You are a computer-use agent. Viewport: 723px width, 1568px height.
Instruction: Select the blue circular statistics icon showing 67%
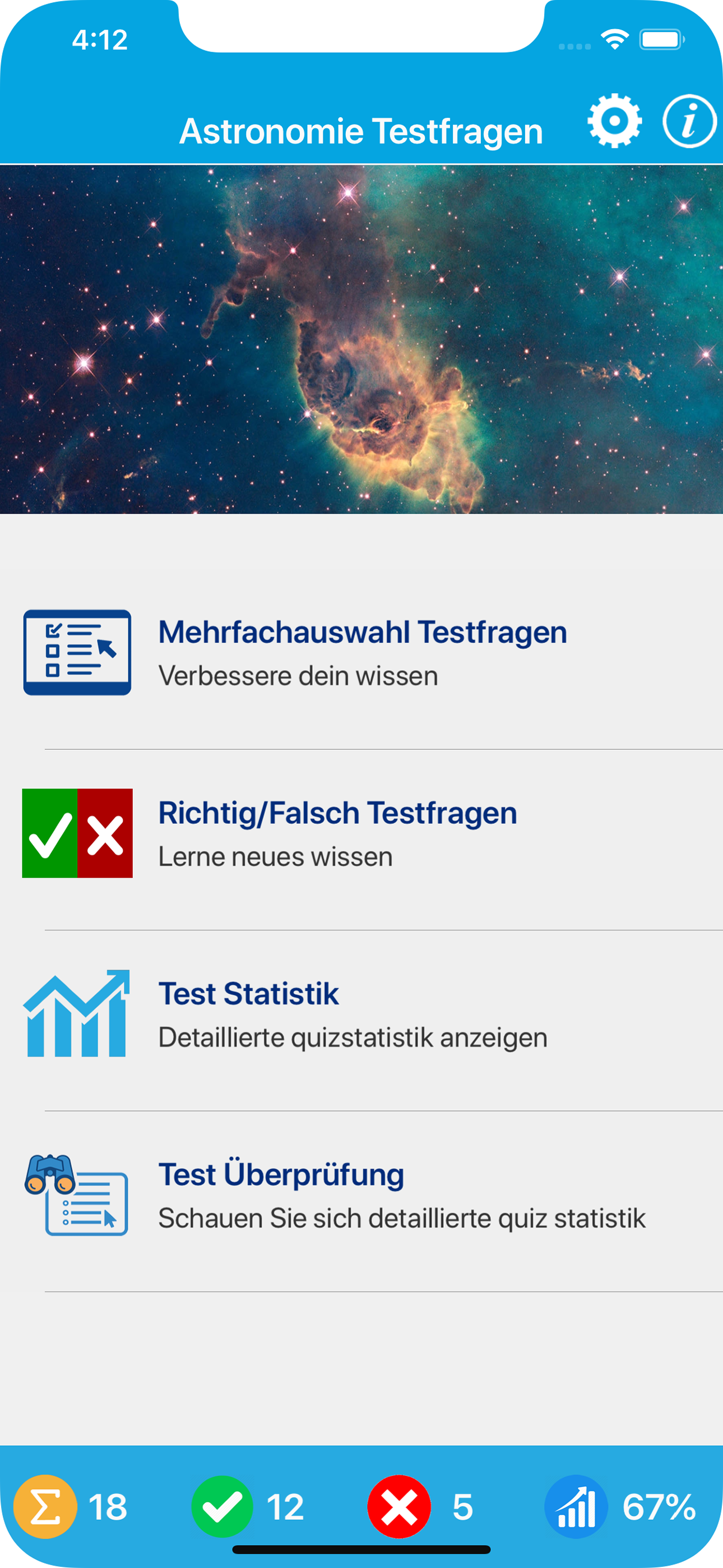(x=576, y=1506)
